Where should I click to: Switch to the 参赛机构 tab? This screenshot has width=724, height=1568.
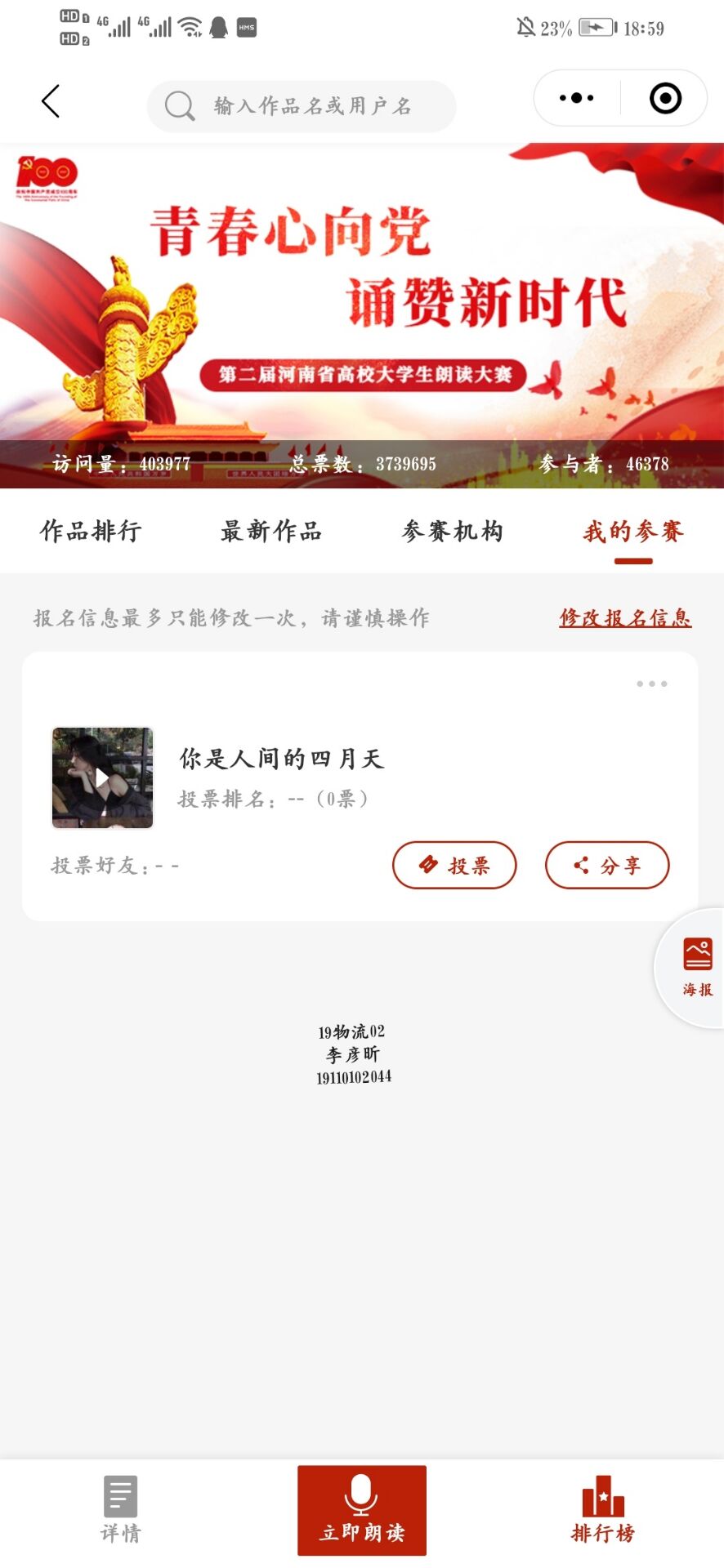coord(453,532)
